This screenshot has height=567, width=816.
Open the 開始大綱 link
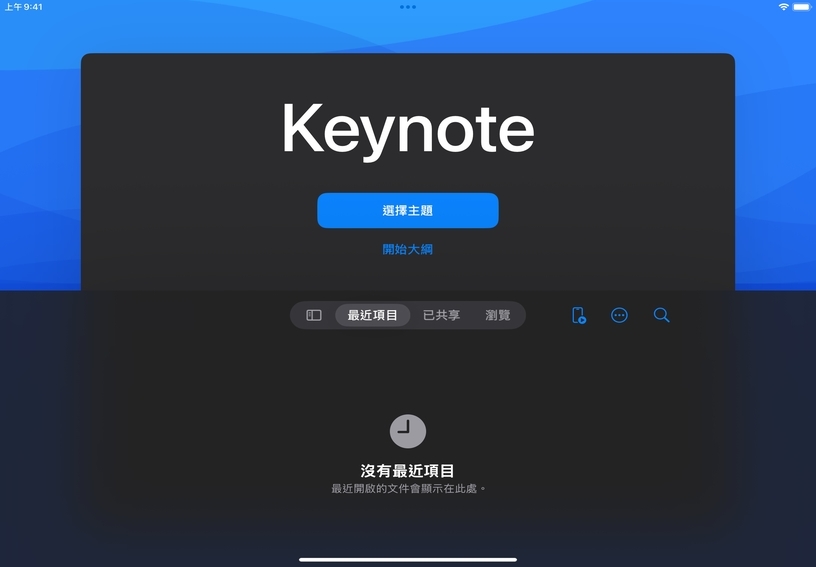click(407, 249)
